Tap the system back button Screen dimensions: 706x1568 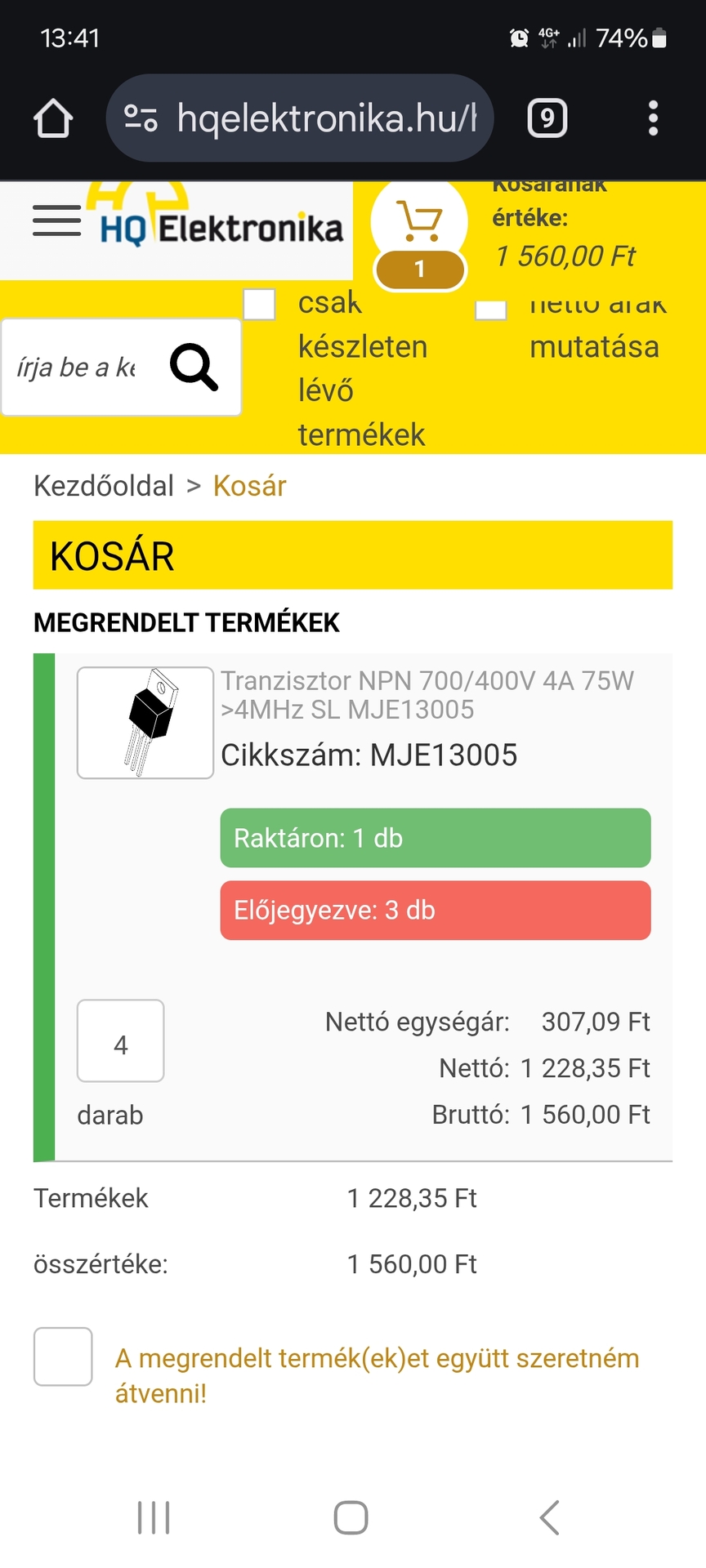[550, 1517]
